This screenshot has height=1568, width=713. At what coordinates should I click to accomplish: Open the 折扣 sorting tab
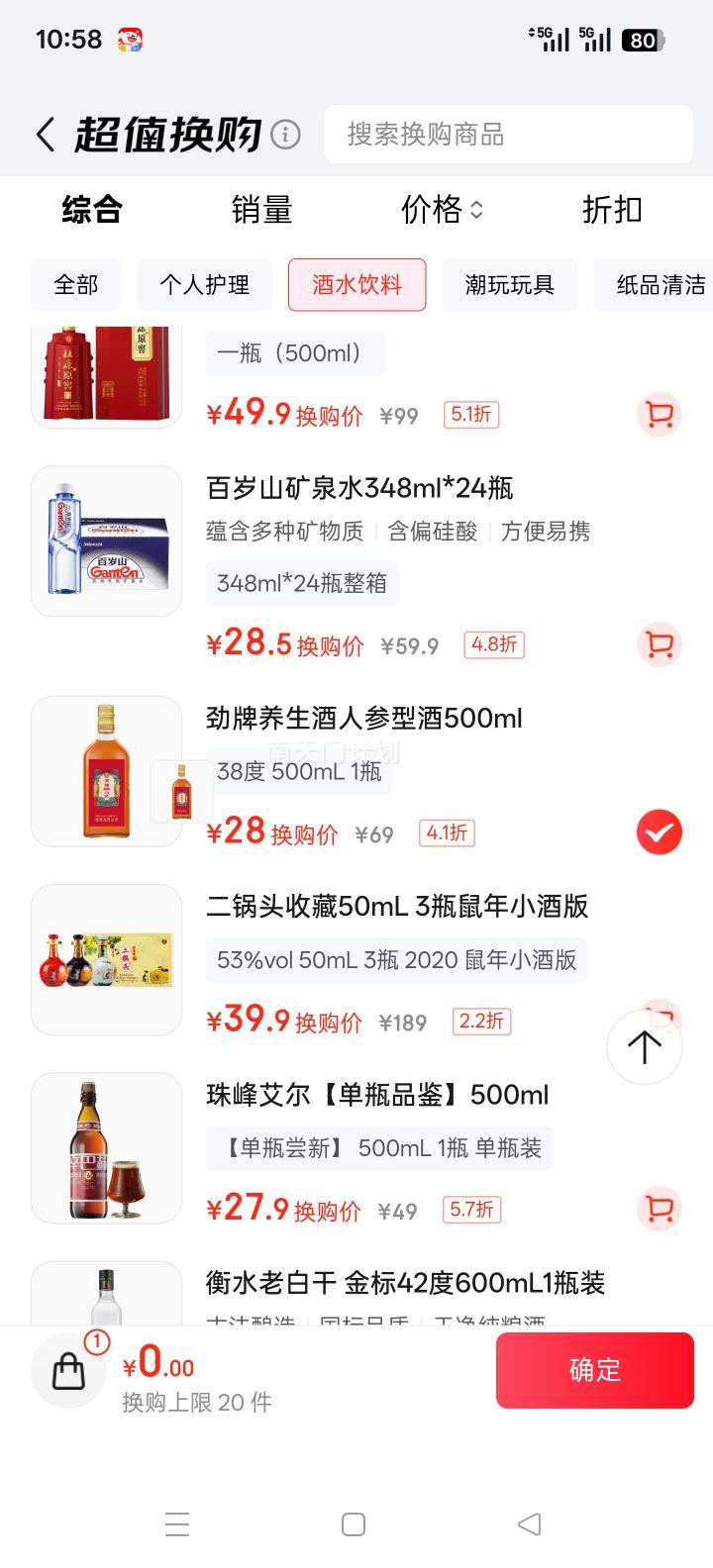tap(611, 210)
